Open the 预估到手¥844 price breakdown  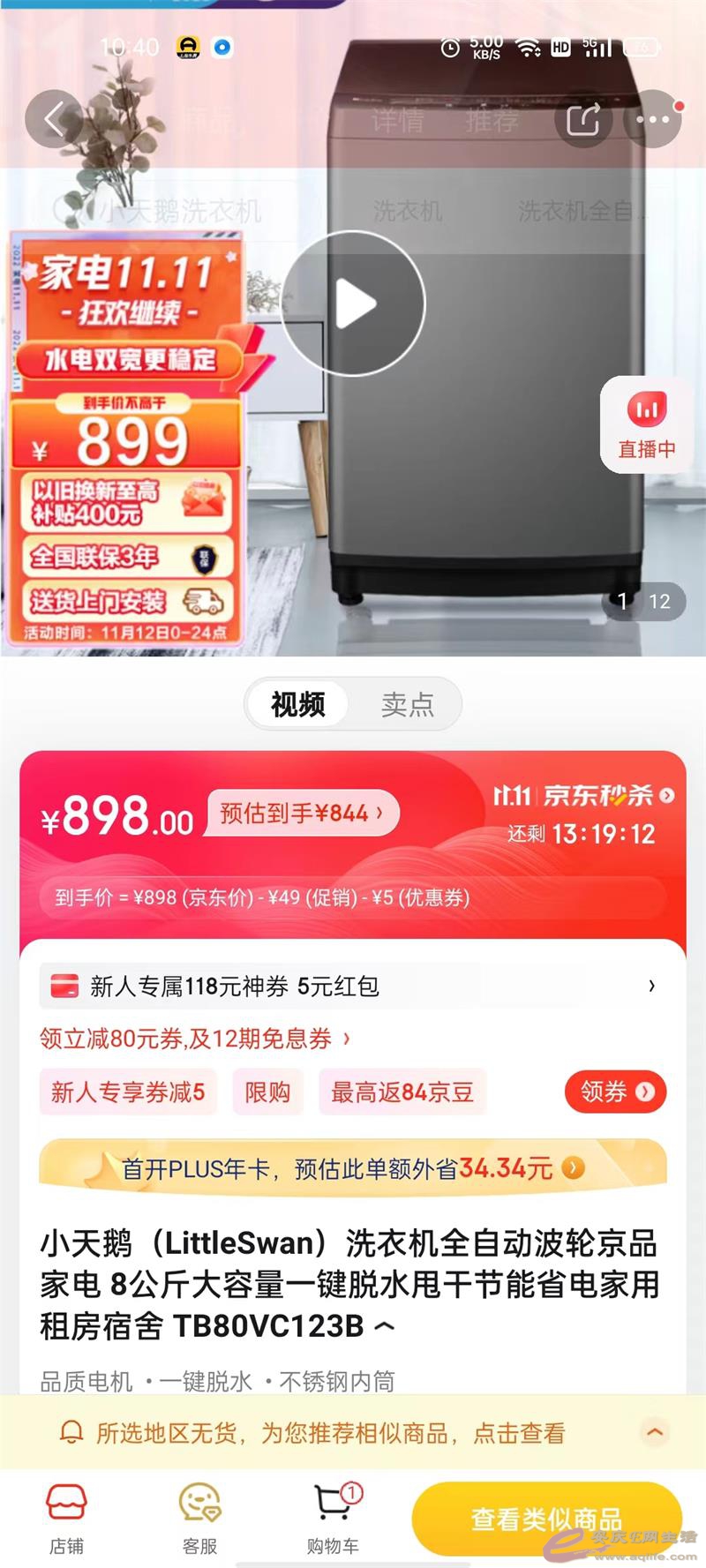302,813
